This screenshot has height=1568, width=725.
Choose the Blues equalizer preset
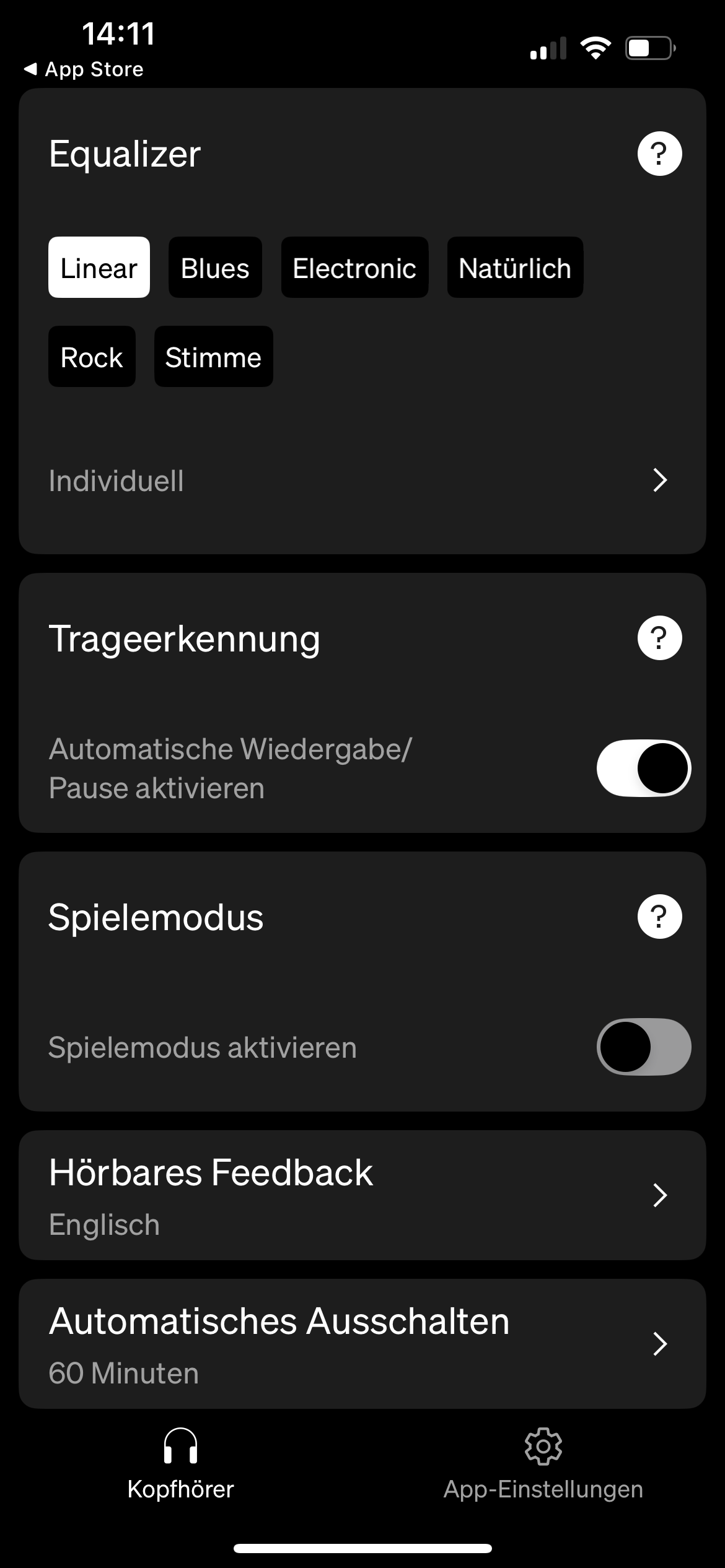coord(215,268)
